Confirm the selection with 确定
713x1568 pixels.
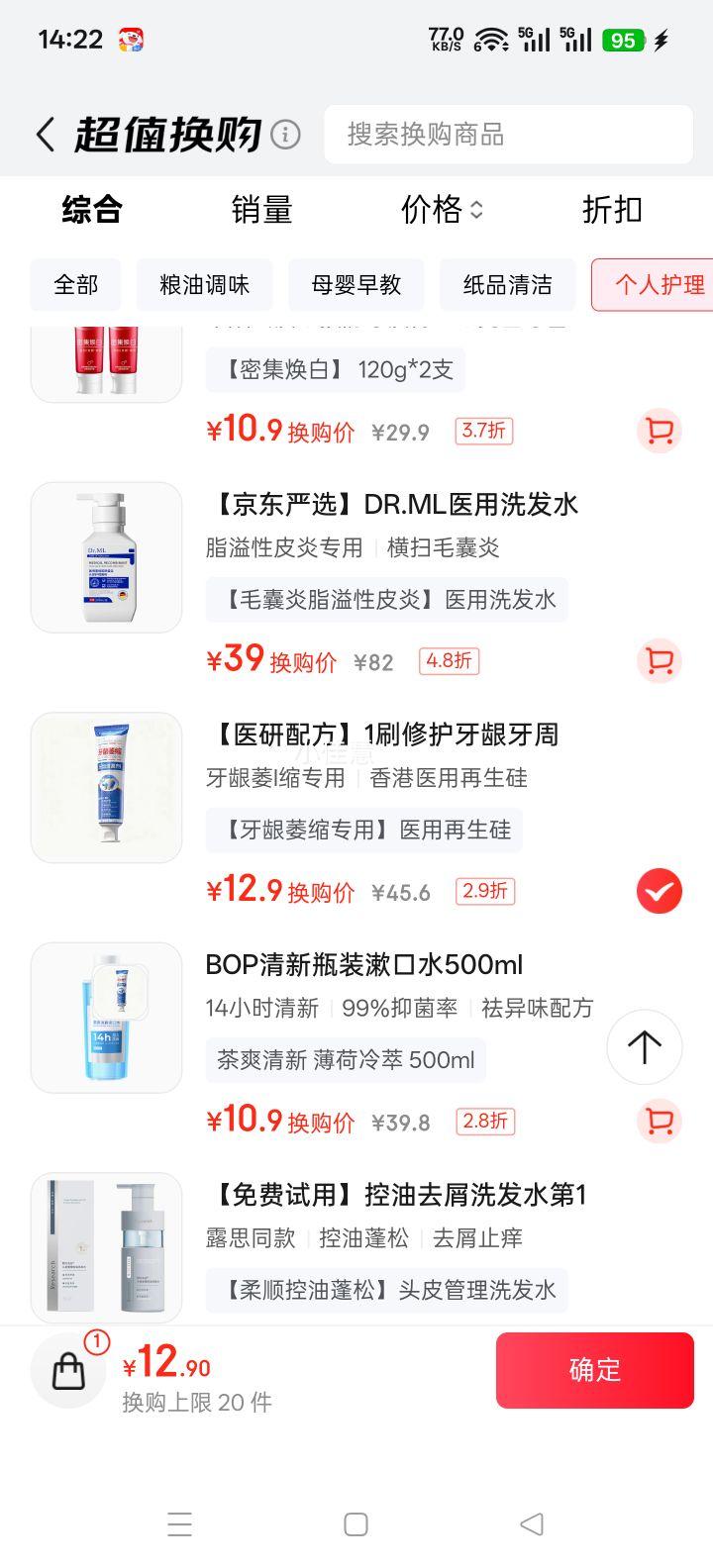594,1370
